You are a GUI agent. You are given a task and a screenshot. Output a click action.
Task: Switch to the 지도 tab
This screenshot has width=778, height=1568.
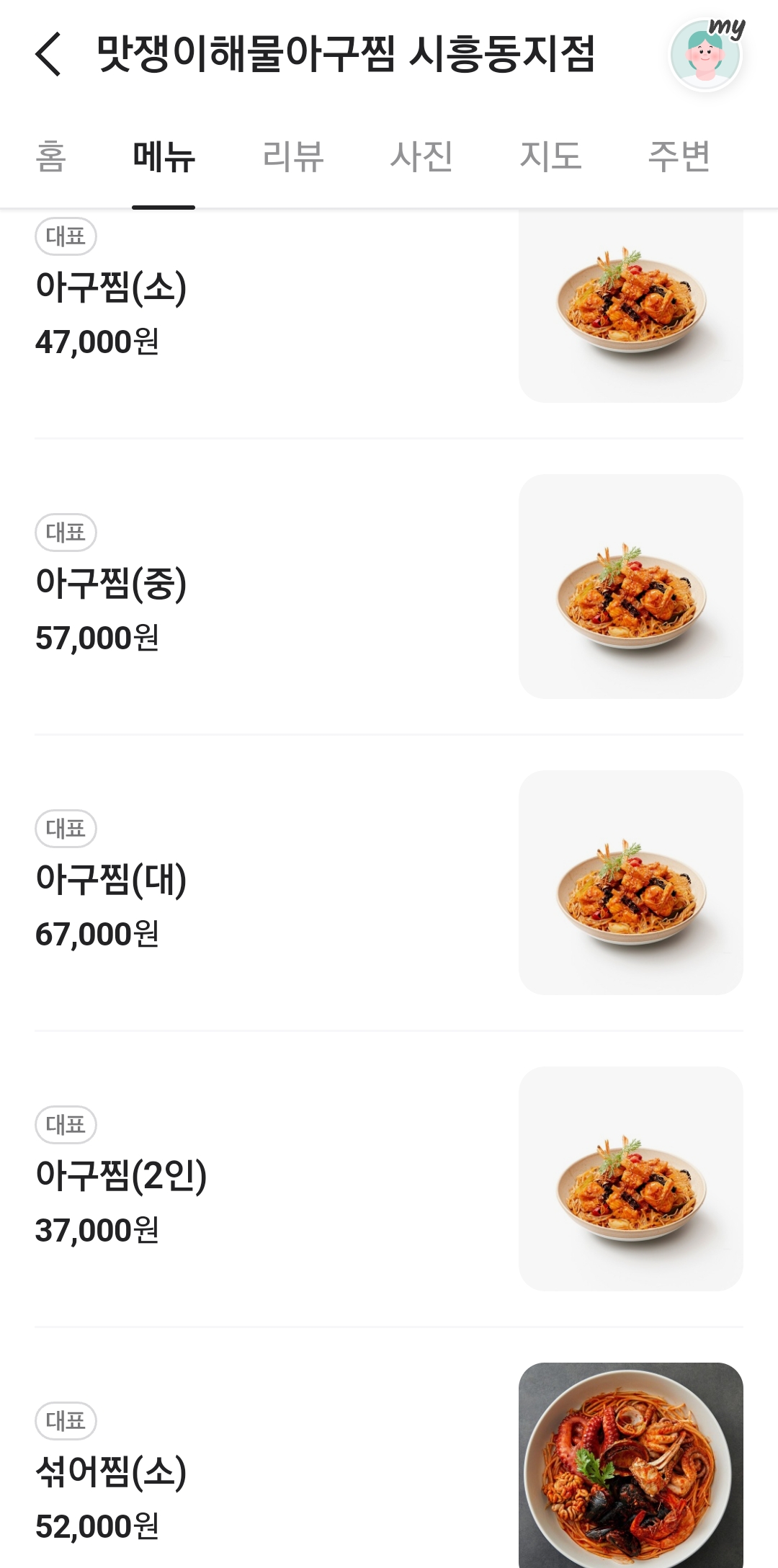pos(550,156)
